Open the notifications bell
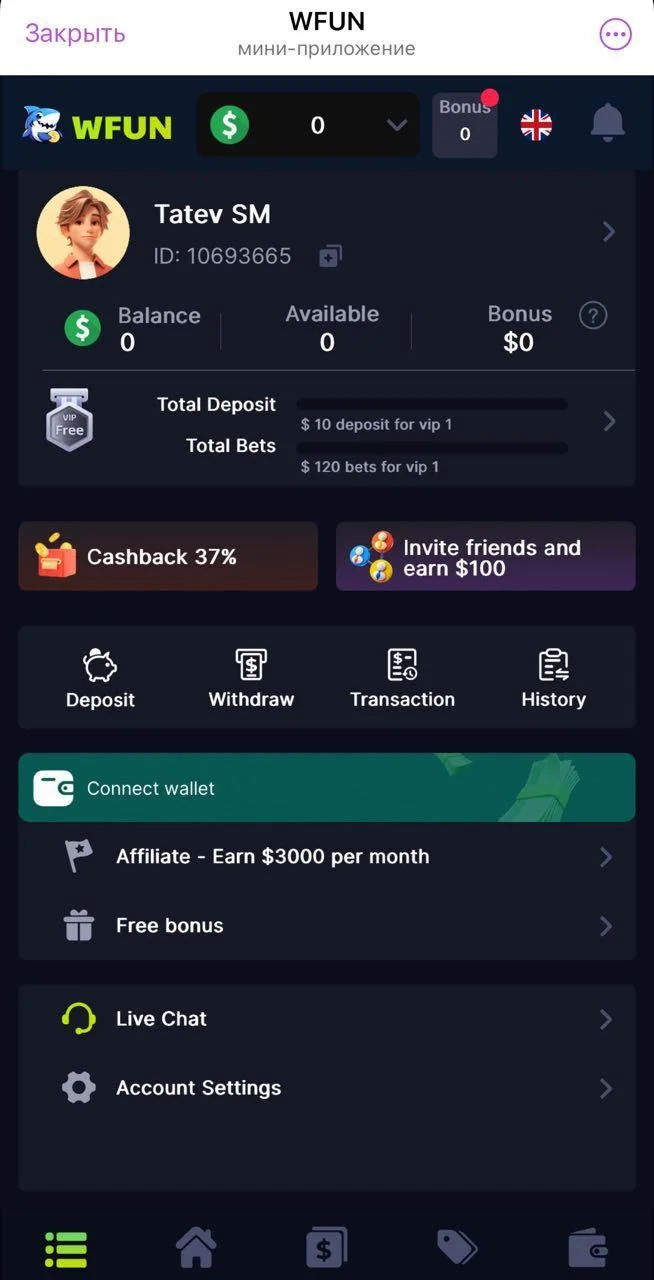Viewport: 654px width, 1280px height. click(x=607, y=123)
